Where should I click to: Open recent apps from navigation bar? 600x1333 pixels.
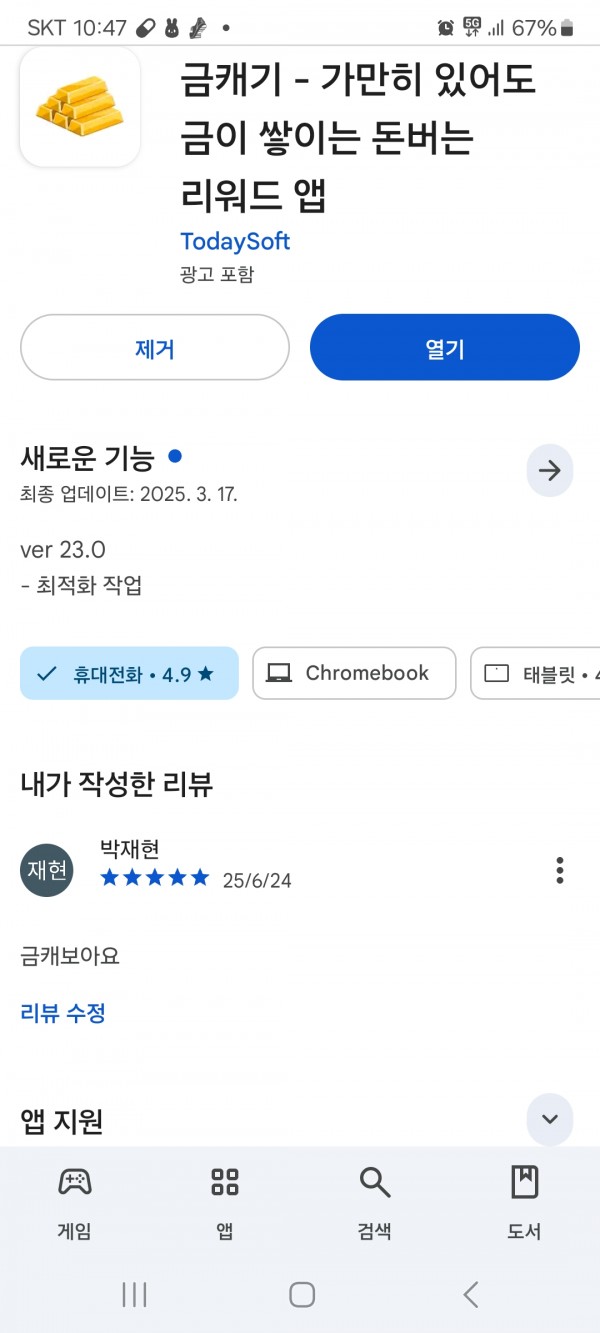coord(134,1294)
